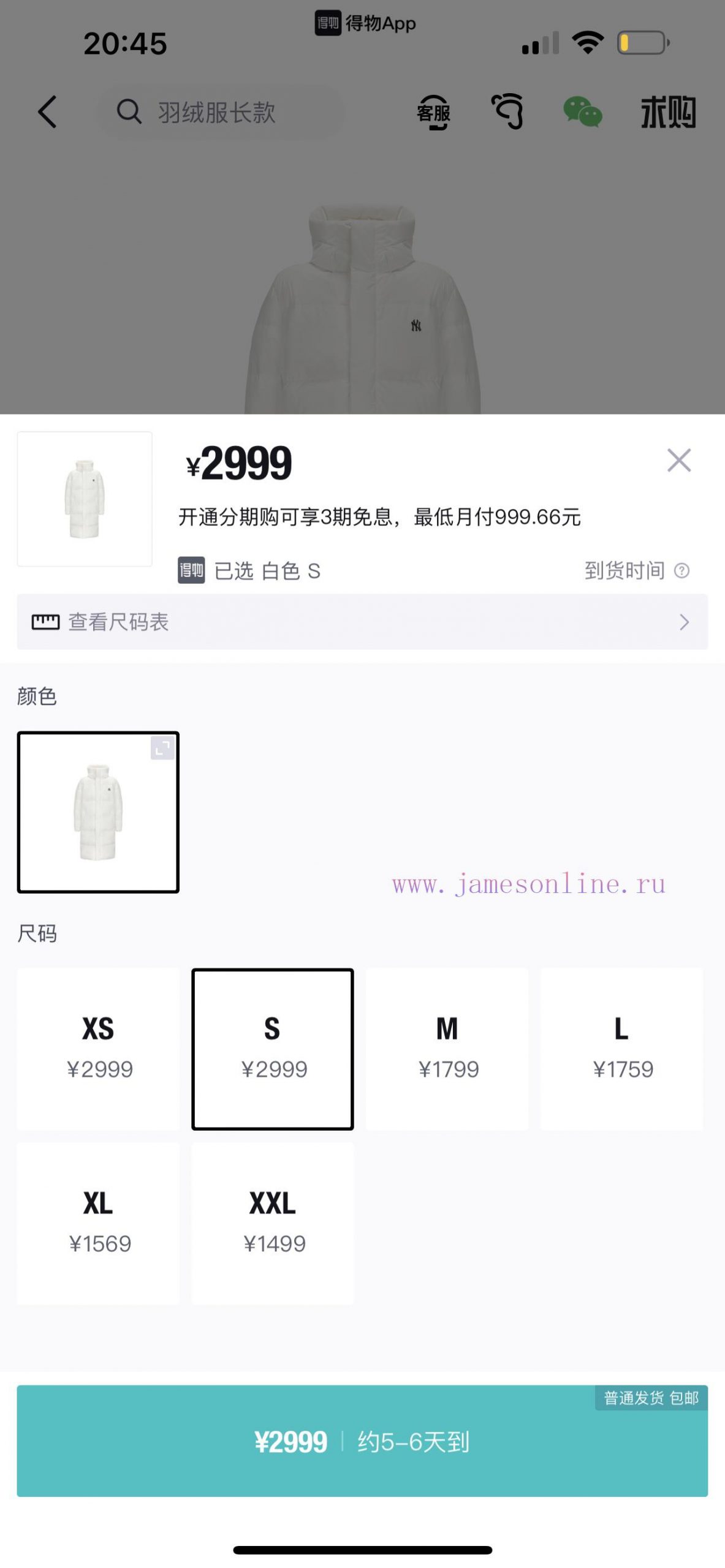Image resolution: width=725 pixels, height=1568 pixels.
Task: Open the 到货时间 delivery time help
Action: pyautogui.click(x=637, y=570)
